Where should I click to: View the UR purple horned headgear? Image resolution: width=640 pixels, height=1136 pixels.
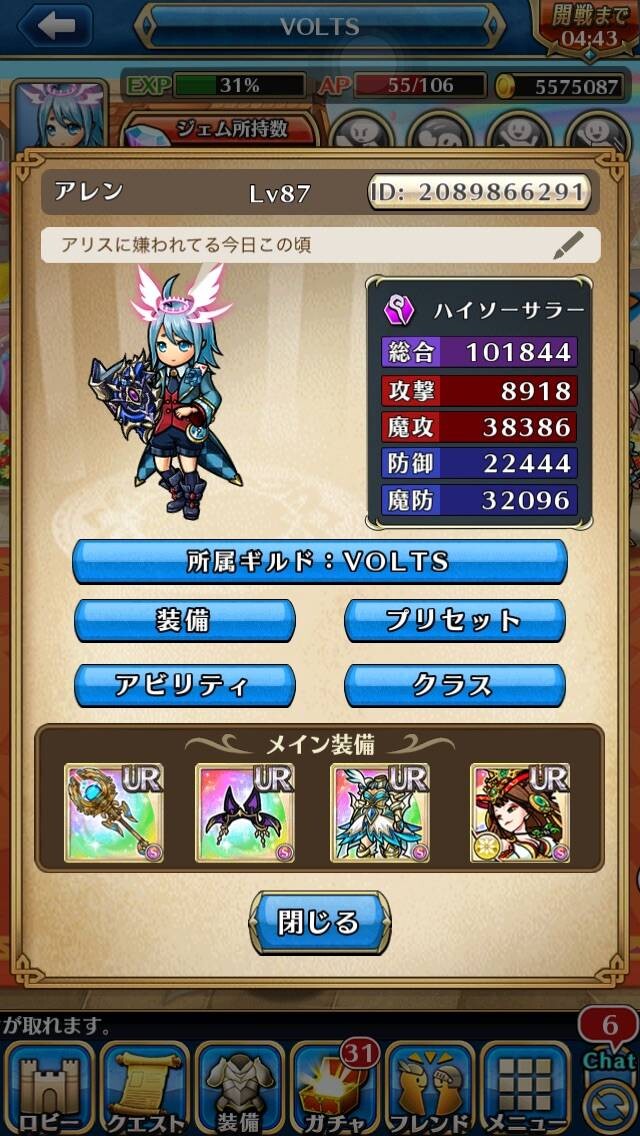[x=245, y=813]
